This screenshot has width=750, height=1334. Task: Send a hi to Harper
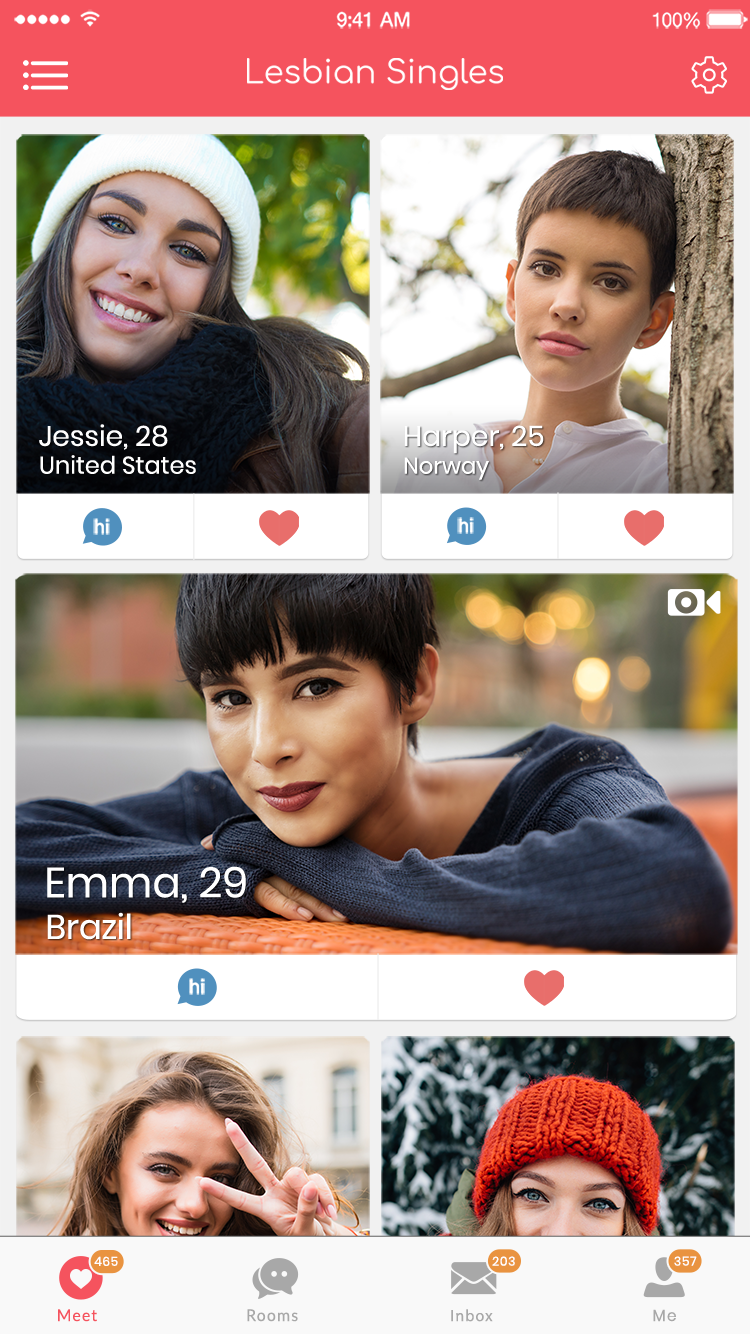(x=466, y=527)
